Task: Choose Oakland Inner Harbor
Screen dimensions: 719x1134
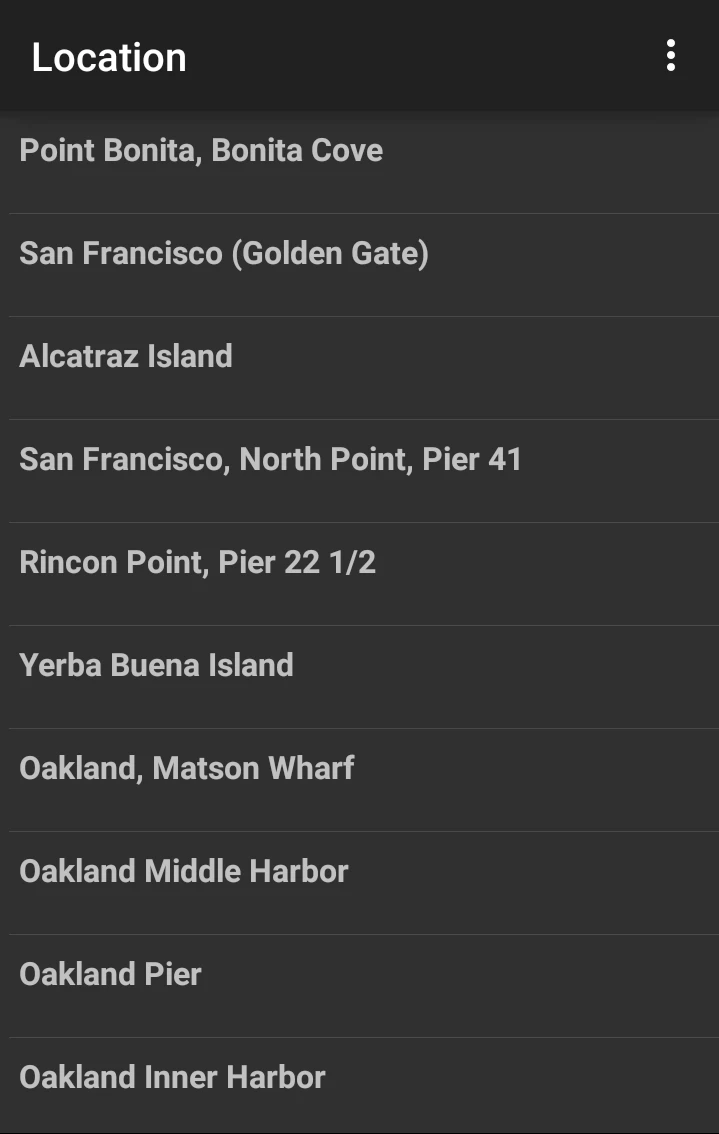Action: tap(172, 1078)
